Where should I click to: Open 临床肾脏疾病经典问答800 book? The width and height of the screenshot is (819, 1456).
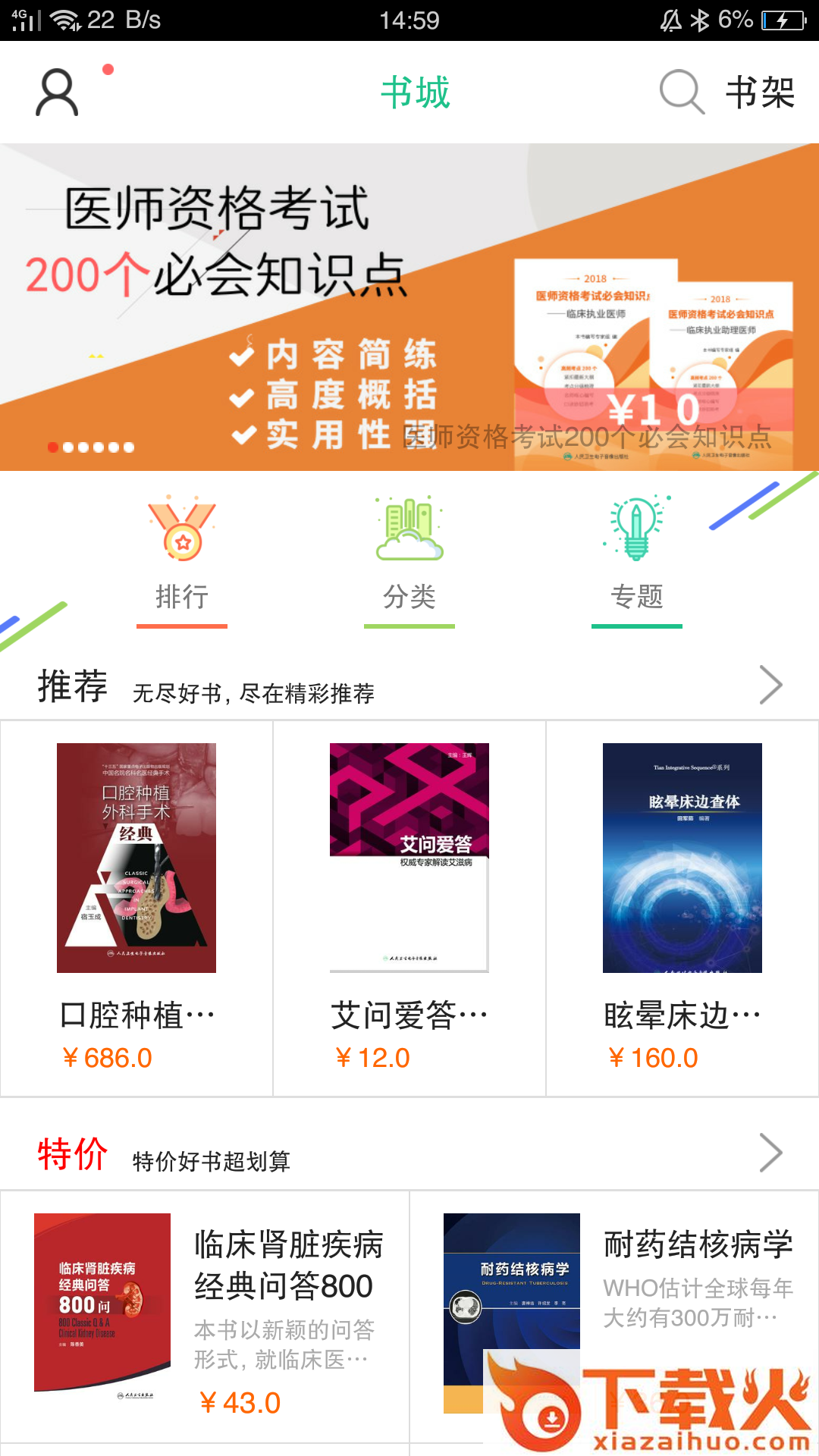205,1316
